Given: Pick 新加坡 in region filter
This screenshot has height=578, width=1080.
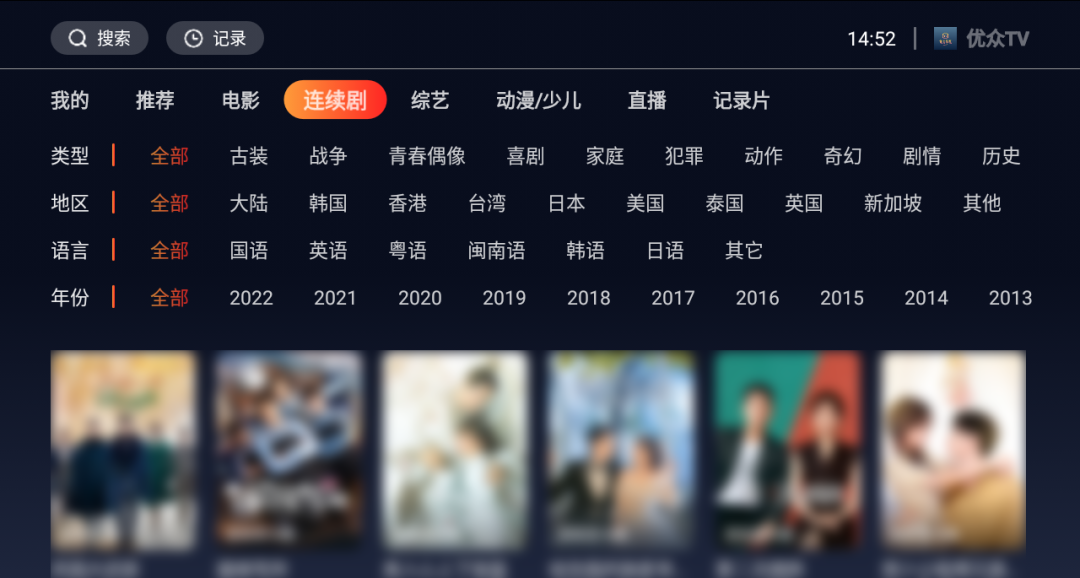Looking at the screenshot, I should click(892, 203).
